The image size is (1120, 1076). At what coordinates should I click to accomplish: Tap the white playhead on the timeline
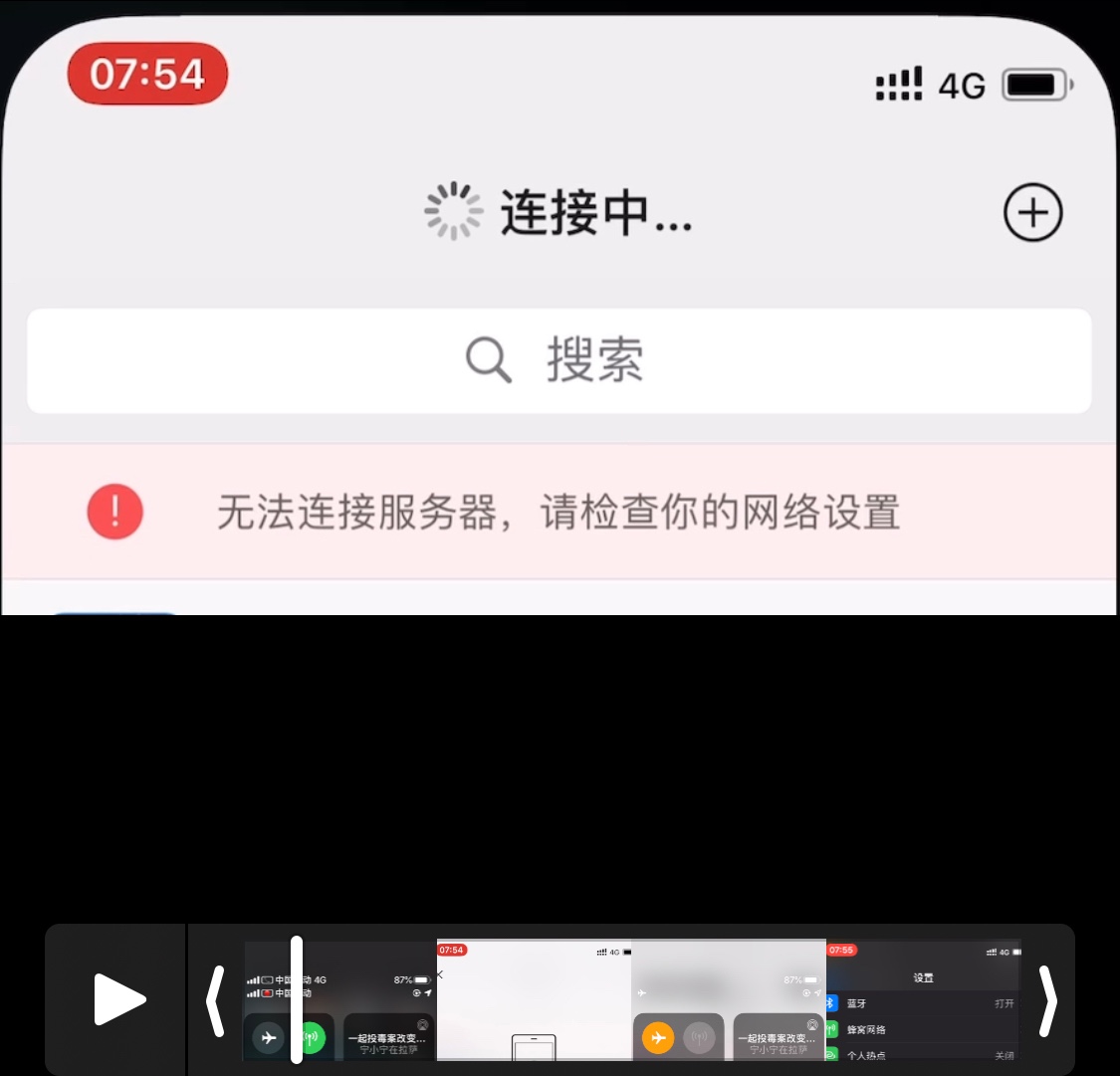coord(297,999)
